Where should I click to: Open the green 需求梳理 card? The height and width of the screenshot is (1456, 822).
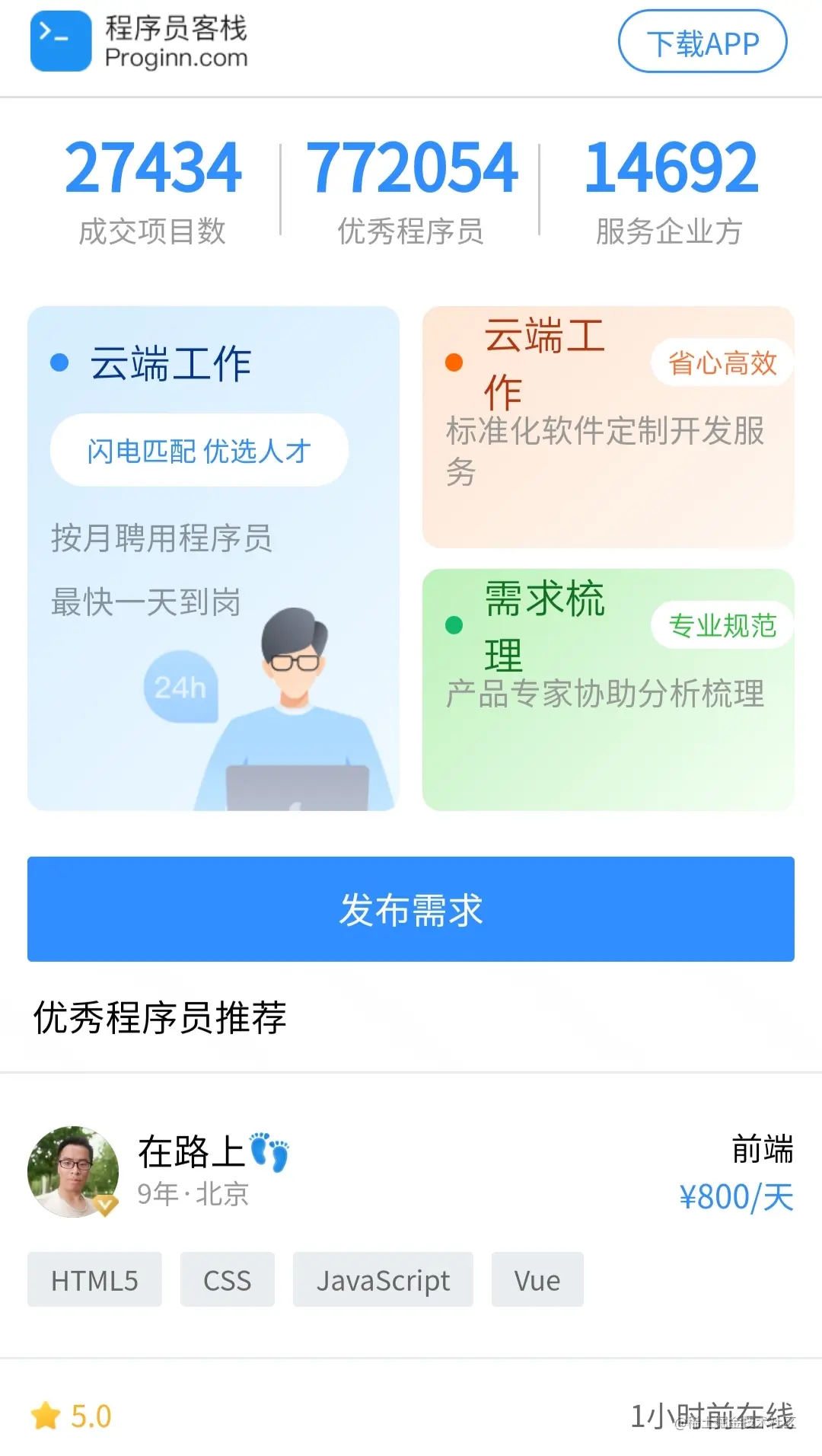(607, 689)
